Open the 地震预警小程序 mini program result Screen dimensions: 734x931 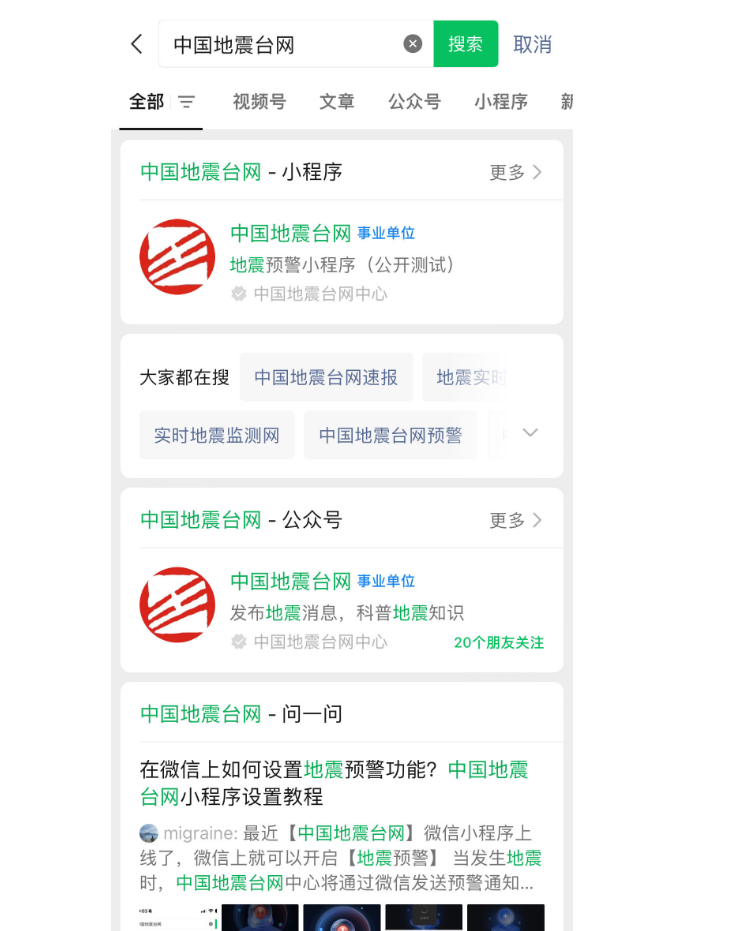click(340, 262)
